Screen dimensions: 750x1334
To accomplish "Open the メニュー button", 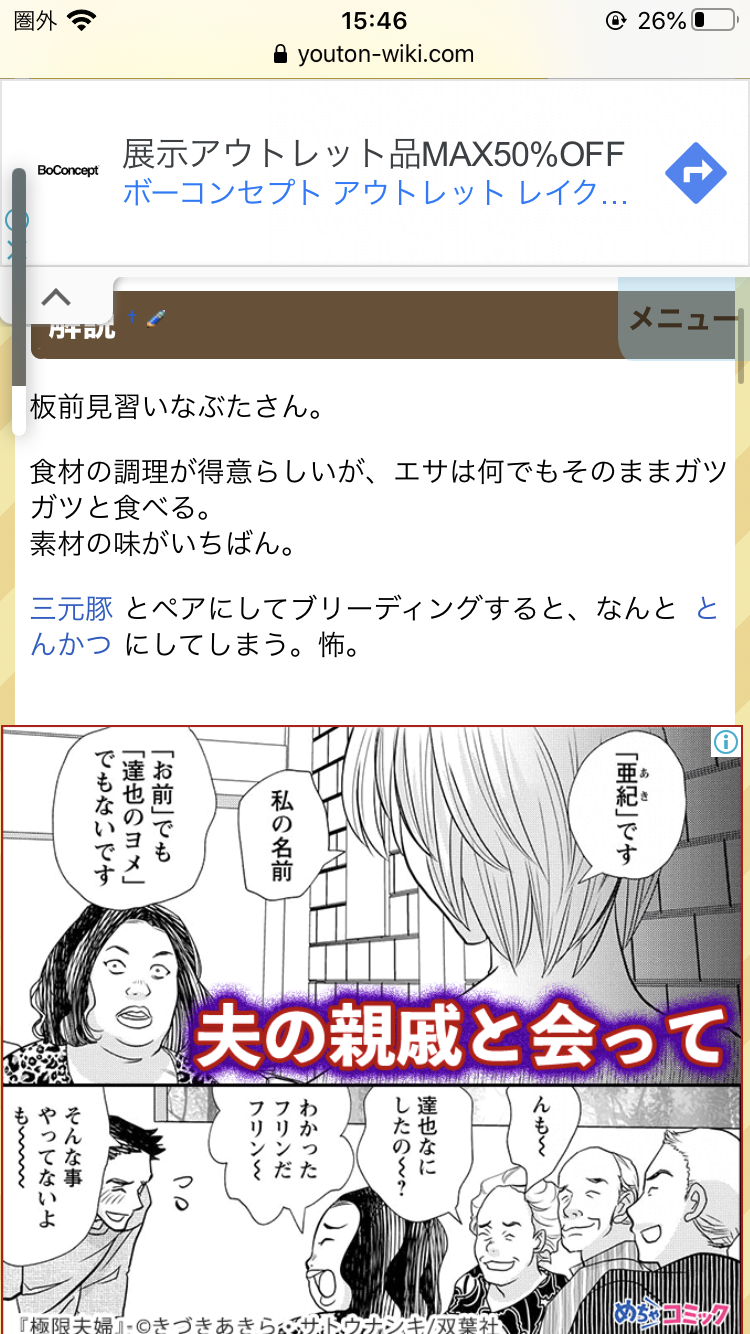I will coord(684,319).
